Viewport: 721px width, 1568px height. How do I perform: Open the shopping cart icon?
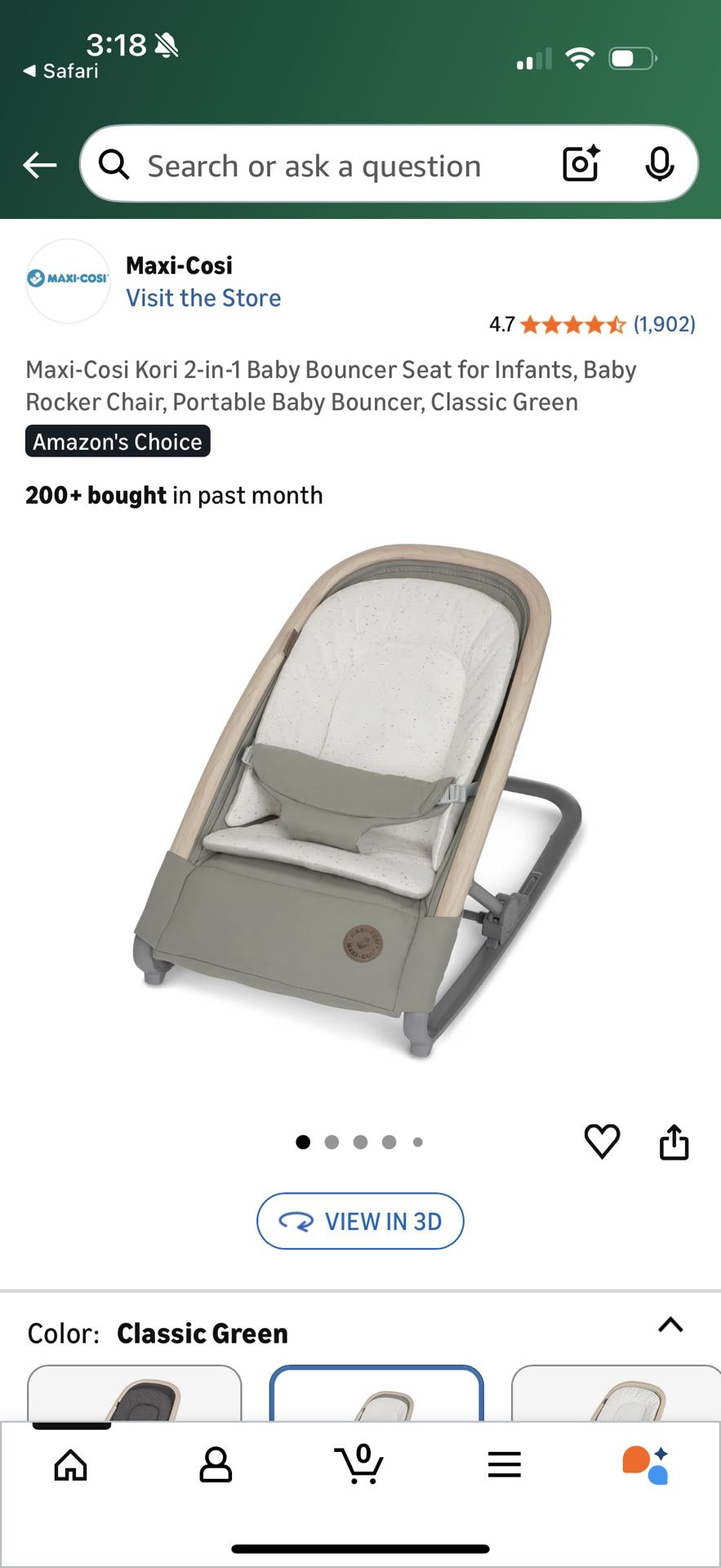click(x=360, y=1464)
